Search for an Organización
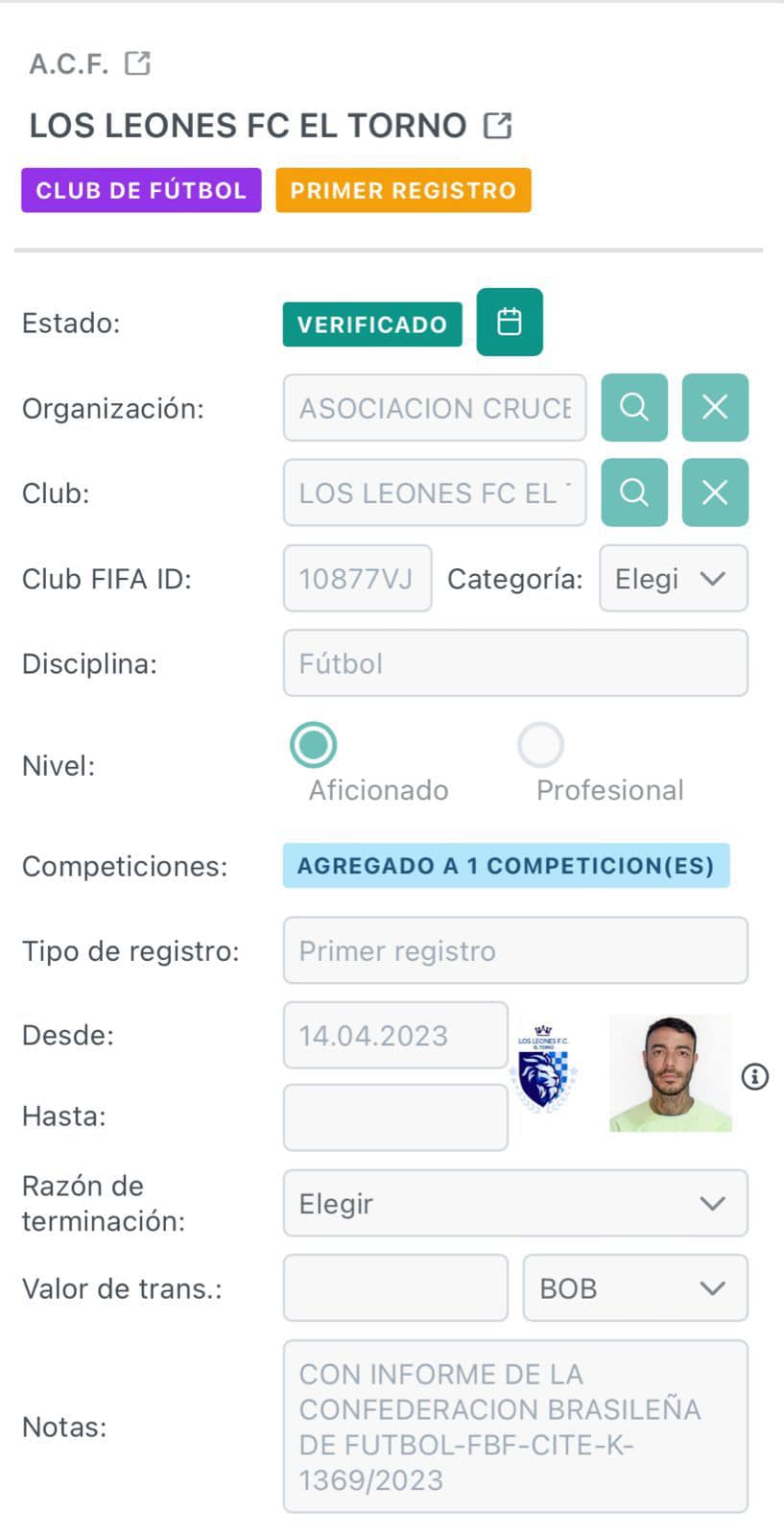 tap(634, 407)
